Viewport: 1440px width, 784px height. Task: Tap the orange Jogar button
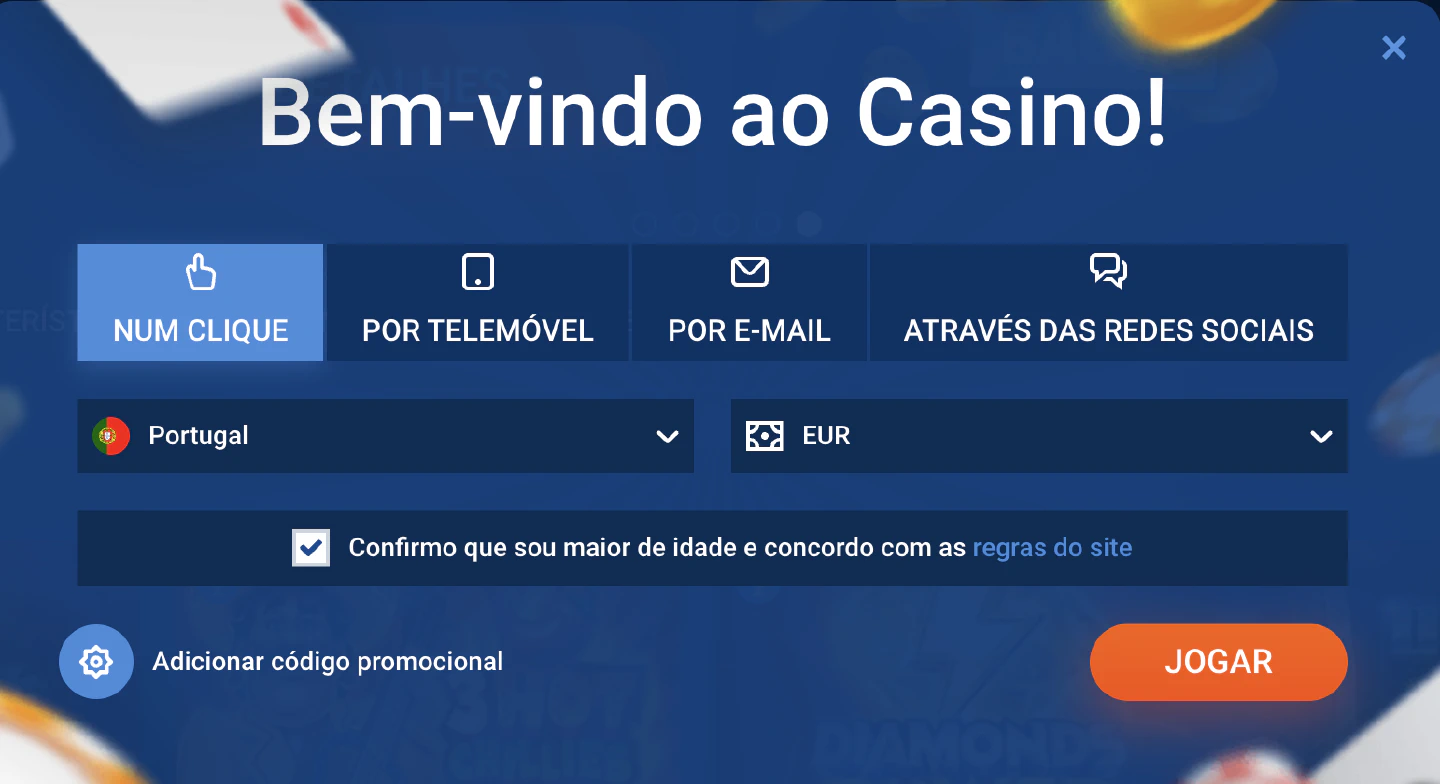tap(1218, 662)
